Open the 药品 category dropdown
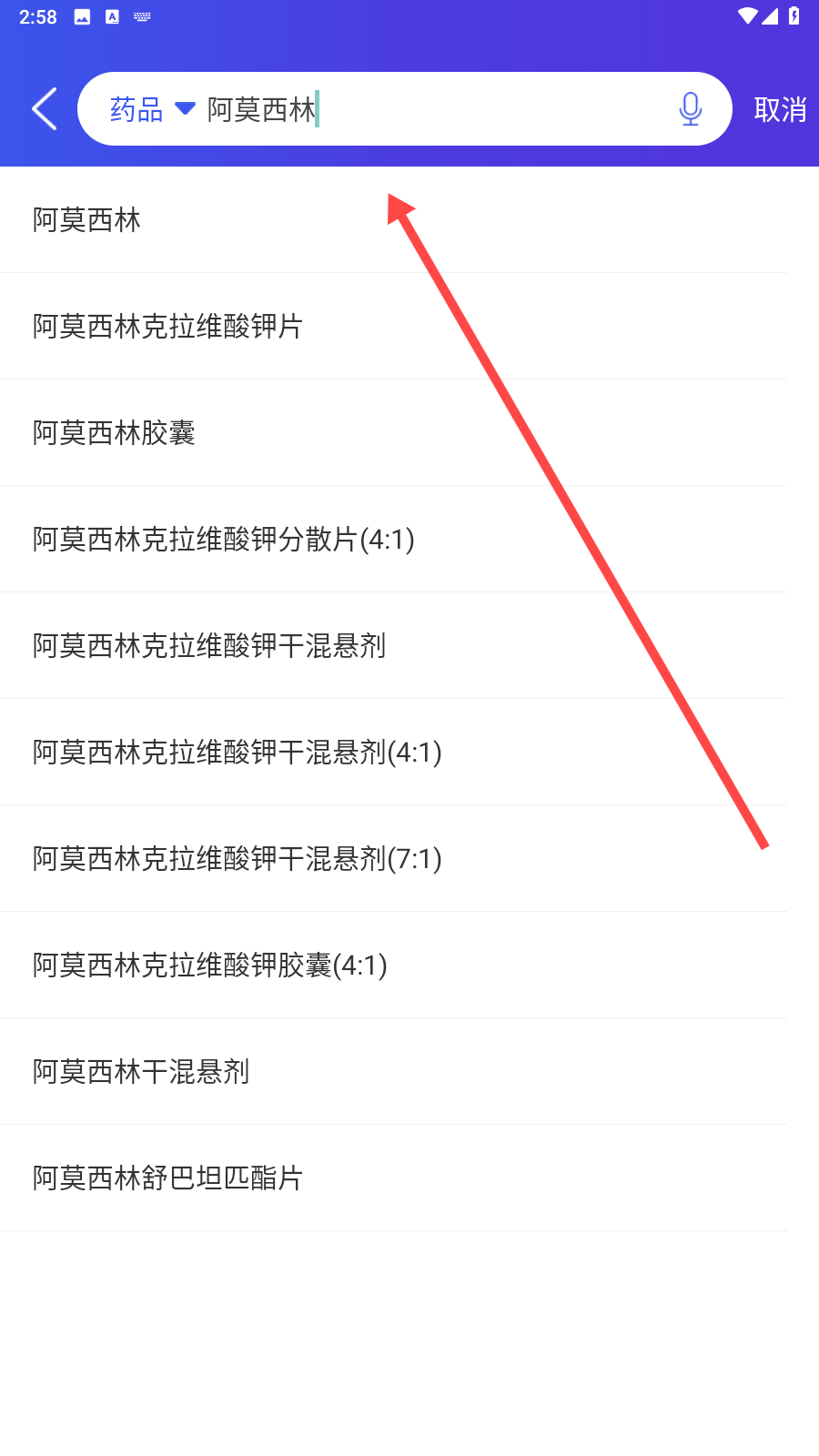 point(152,109)
